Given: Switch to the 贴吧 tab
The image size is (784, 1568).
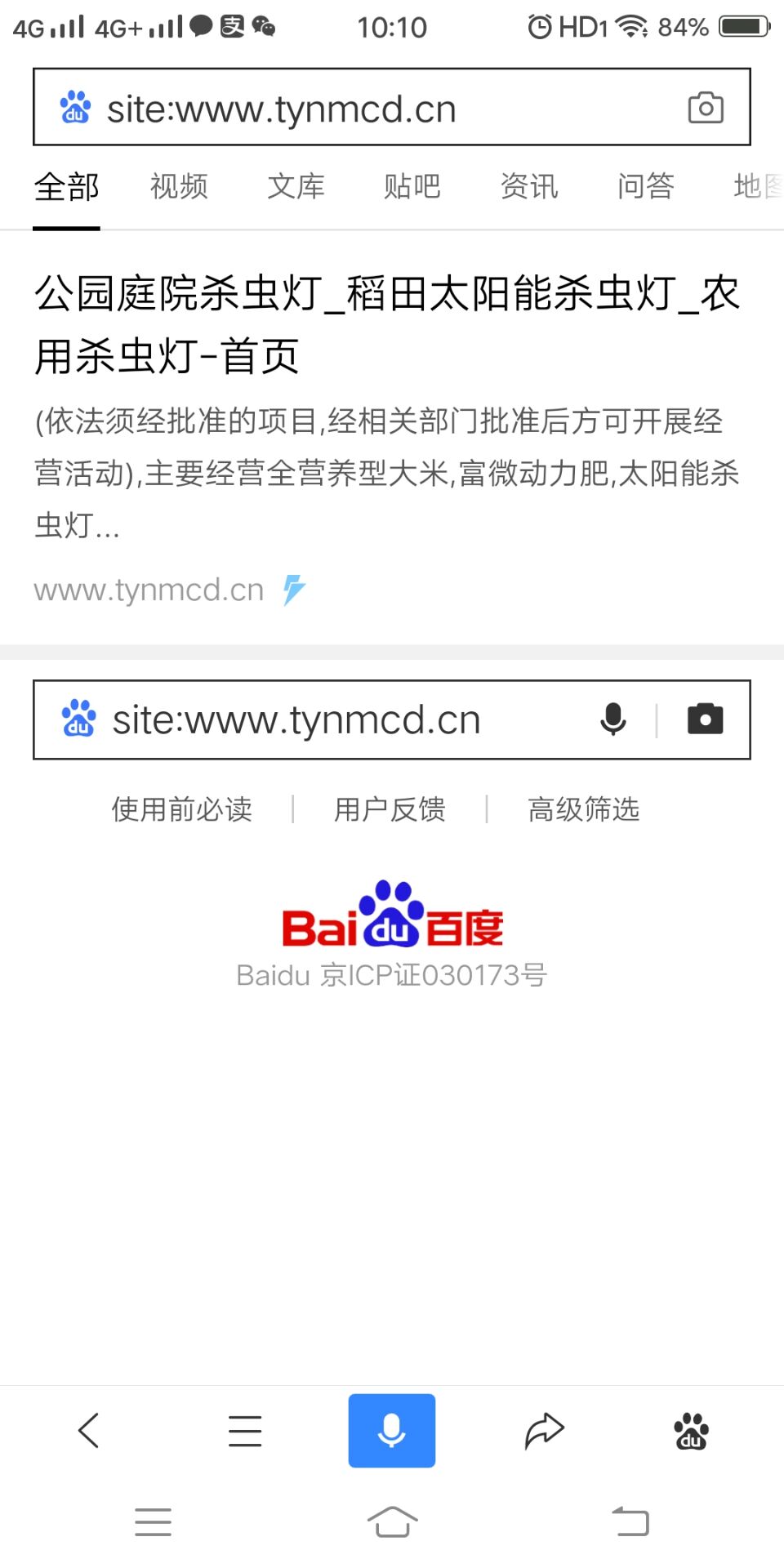Looking at the screenshot, I should pos(412,187).
